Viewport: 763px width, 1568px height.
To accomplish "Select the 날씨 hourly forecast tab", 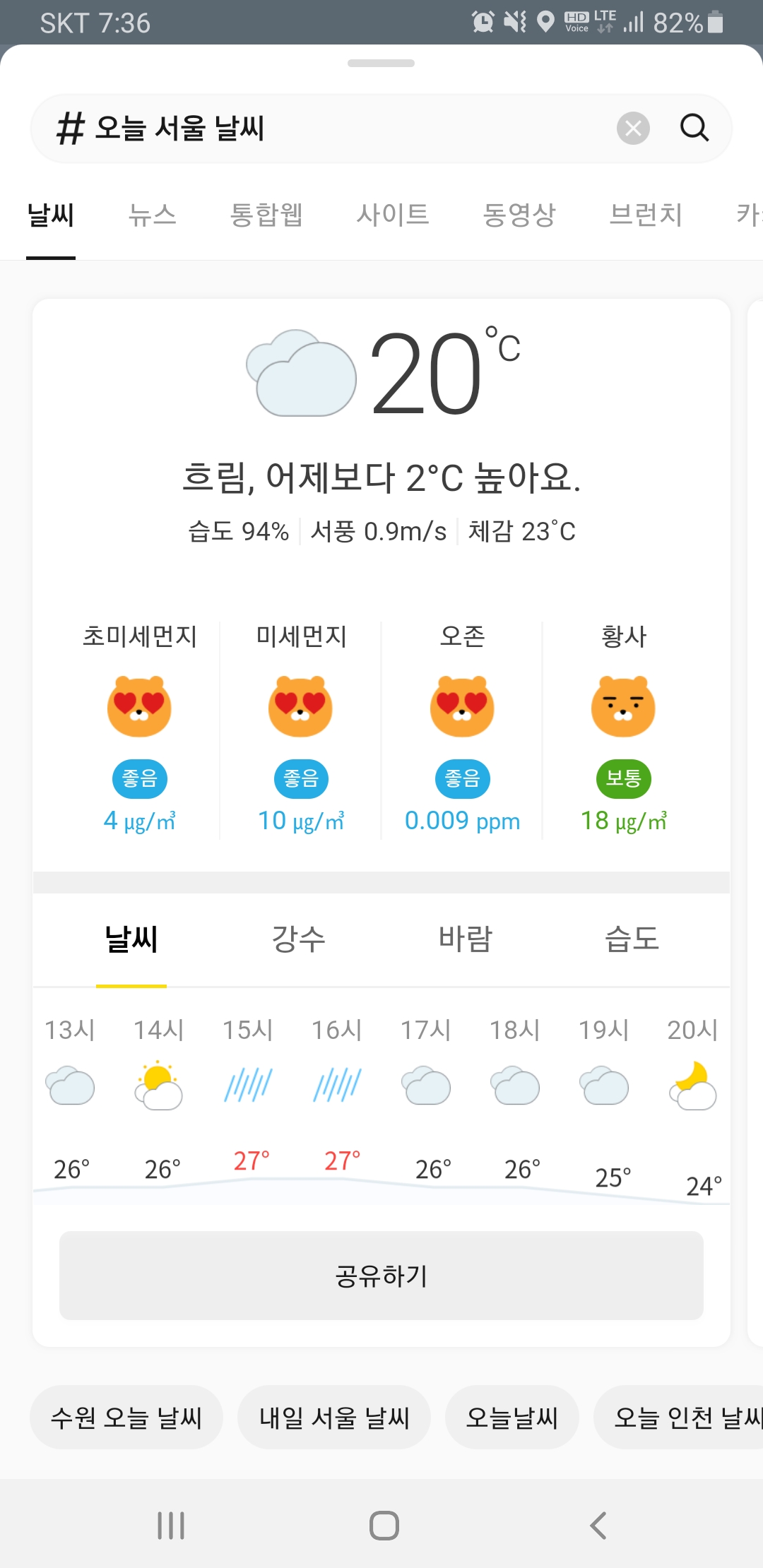I will tap(131, 939).
